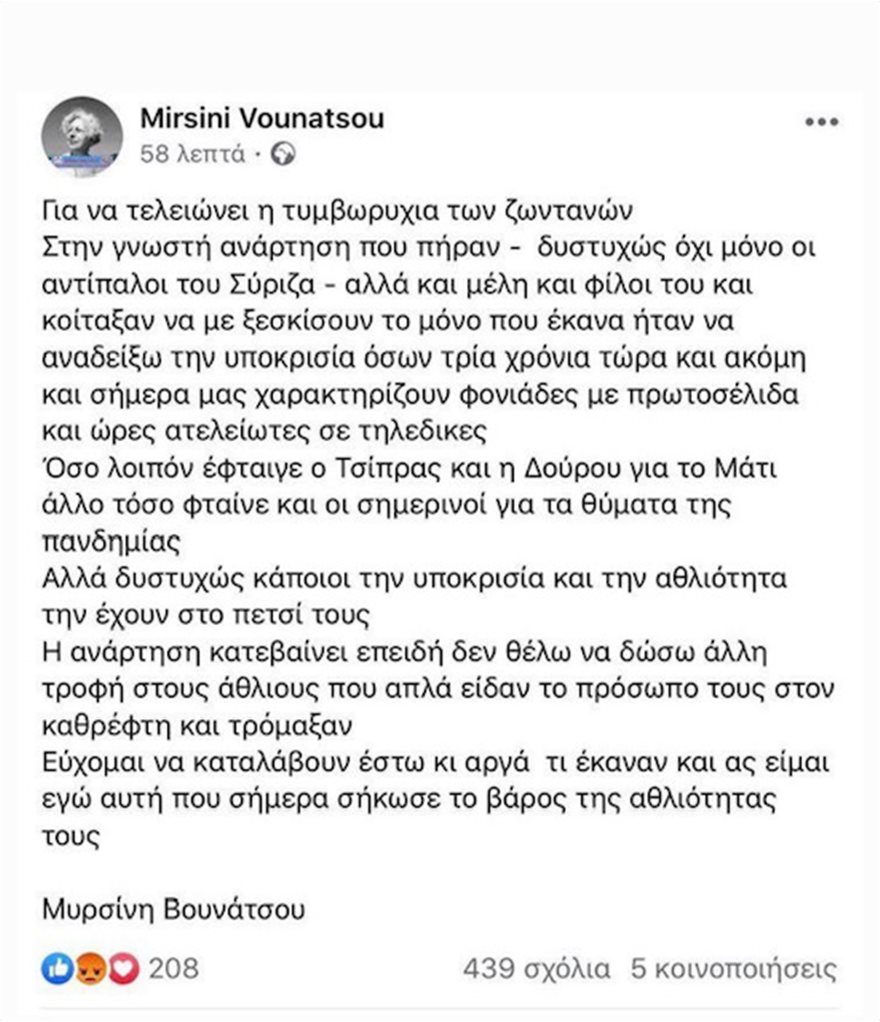880x1022 pixels.
Task: Open the post's three-dot options menu
Action: [821, 121]
